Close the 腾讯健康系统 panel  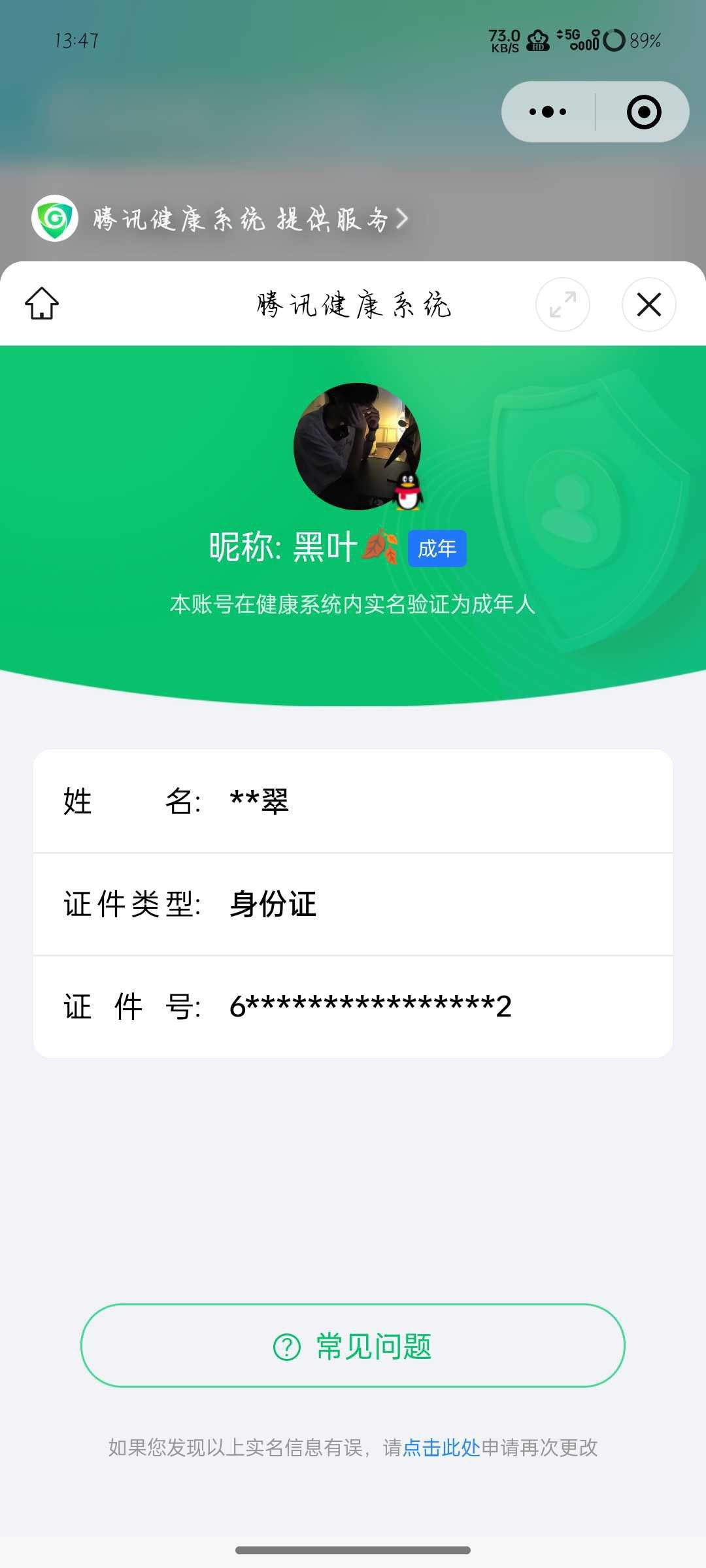(648, 304)
